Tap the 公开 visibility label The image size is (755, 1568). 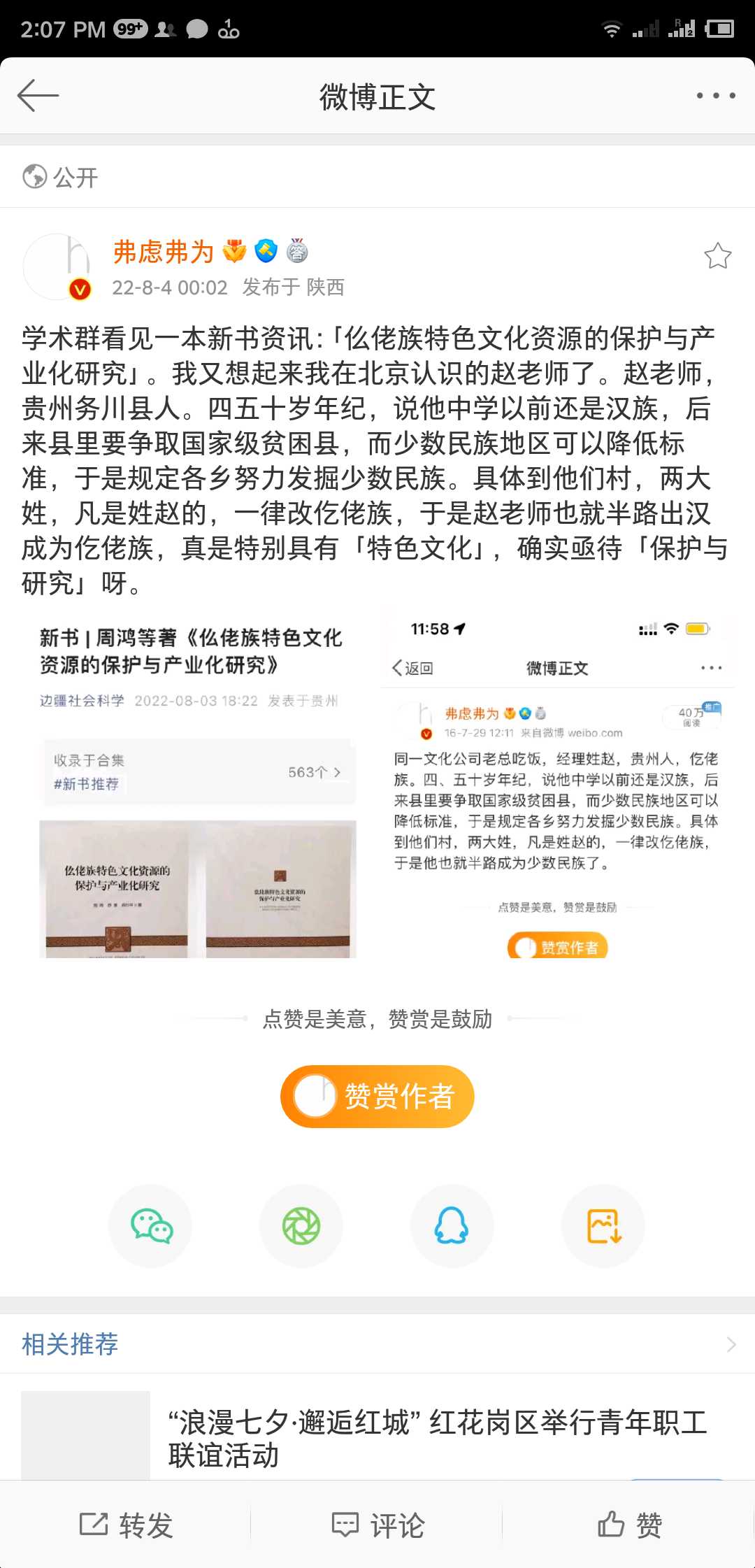pos(62,177)
